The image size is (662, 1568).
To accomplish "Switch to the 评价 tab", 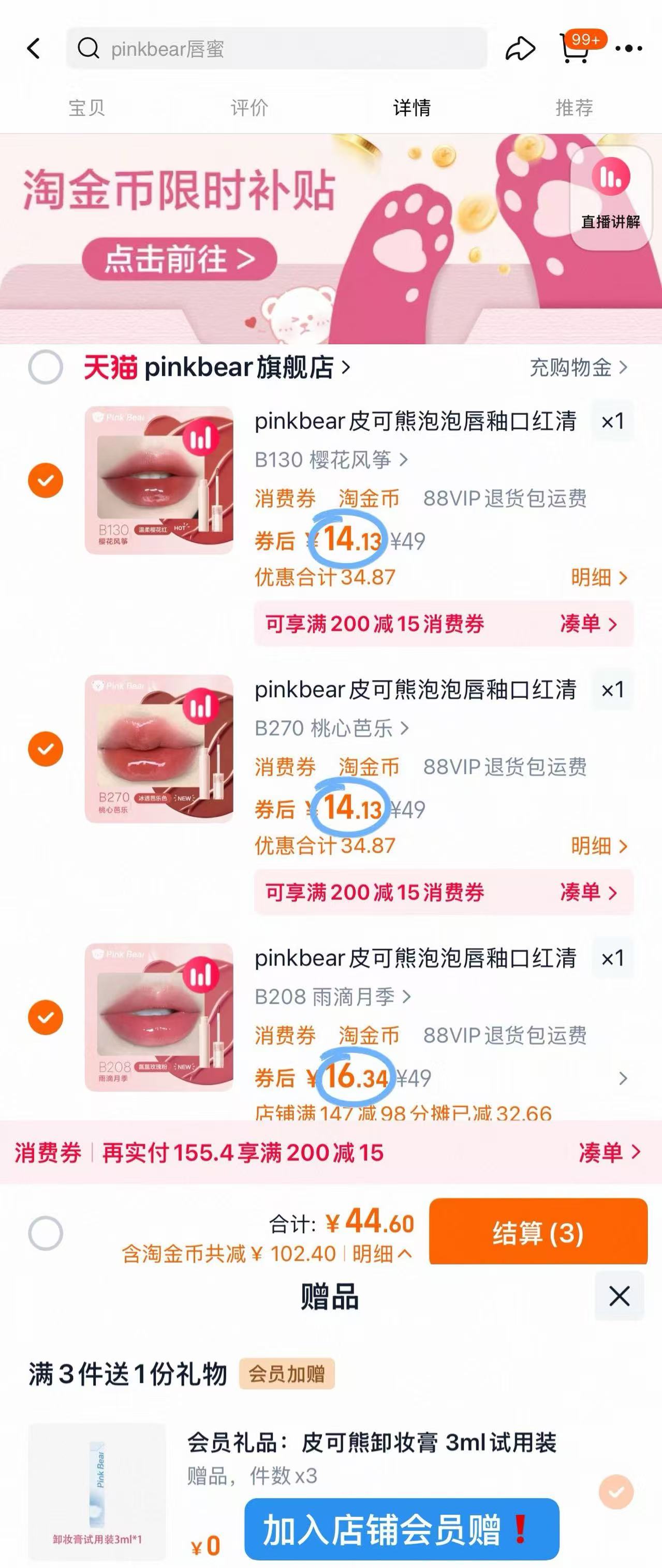I will click(x=248, y=108).
